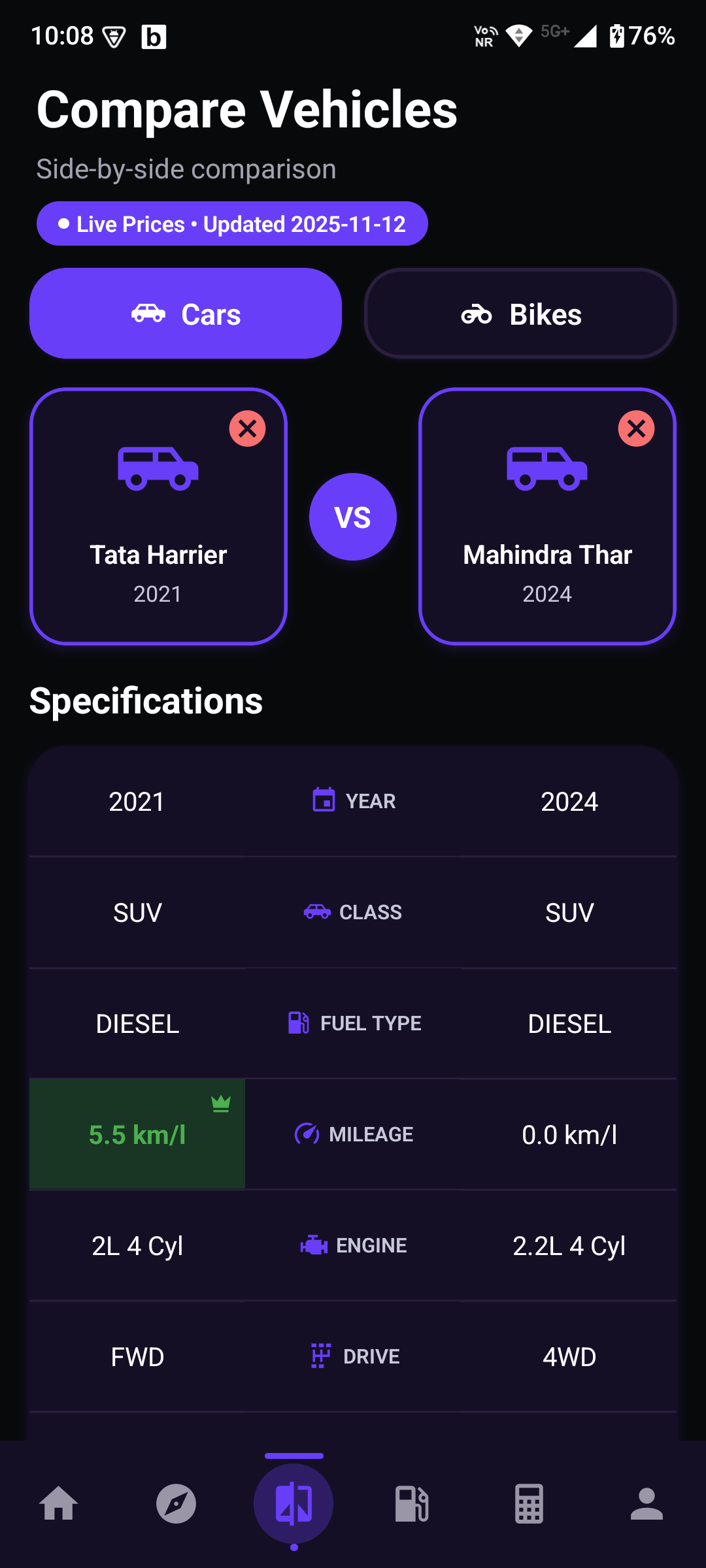Remove Mahindra Thar from comparison
Screen dimensions: 706x1568
click(636, 429)
